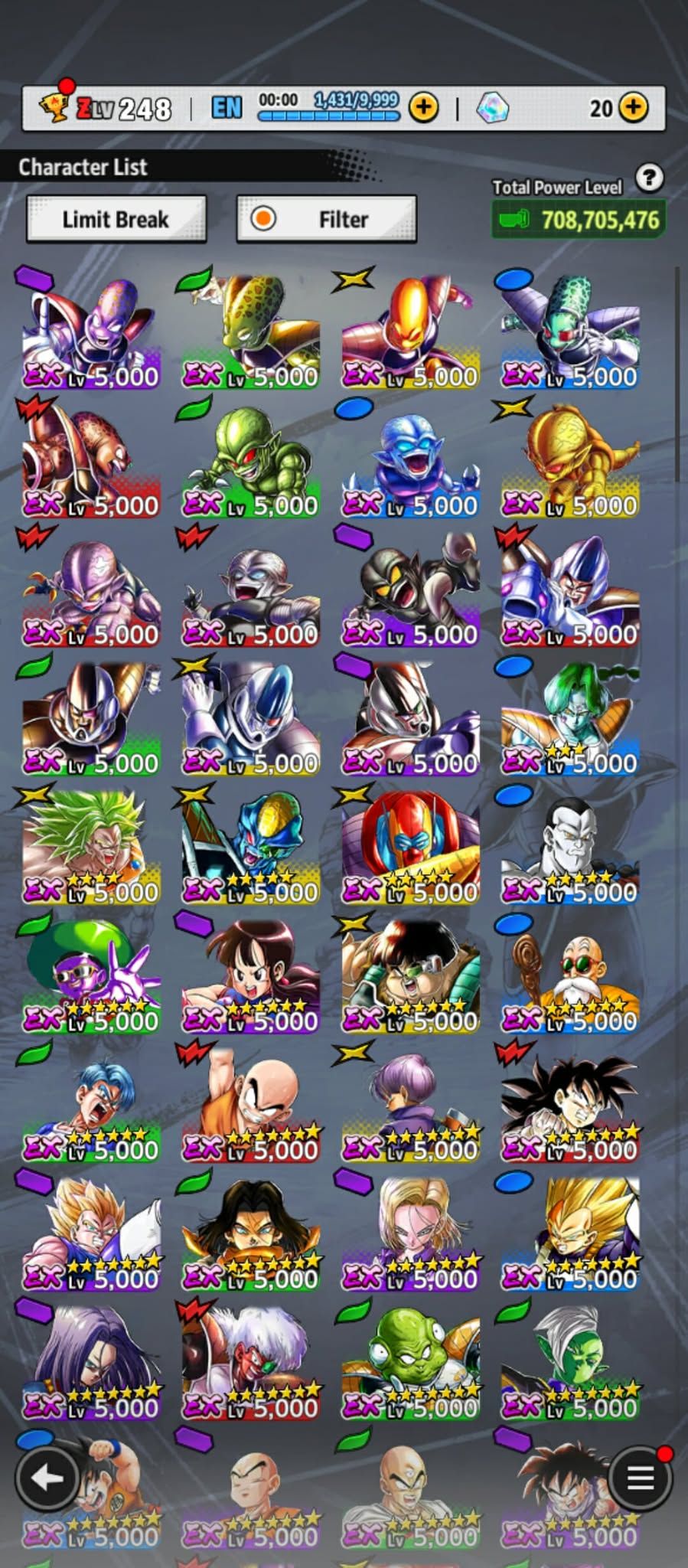Viewport: 688px width, 1568px height.
Task: Open the character Filter options
Action: point(326,219)
